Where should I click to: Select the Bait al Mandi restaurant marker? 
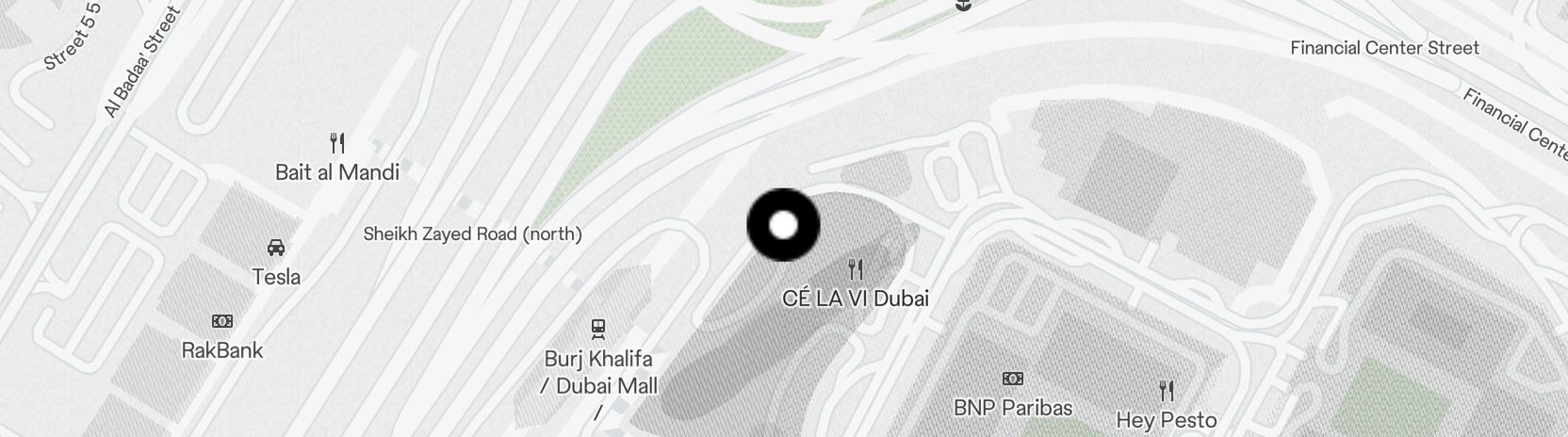(337, 144)
